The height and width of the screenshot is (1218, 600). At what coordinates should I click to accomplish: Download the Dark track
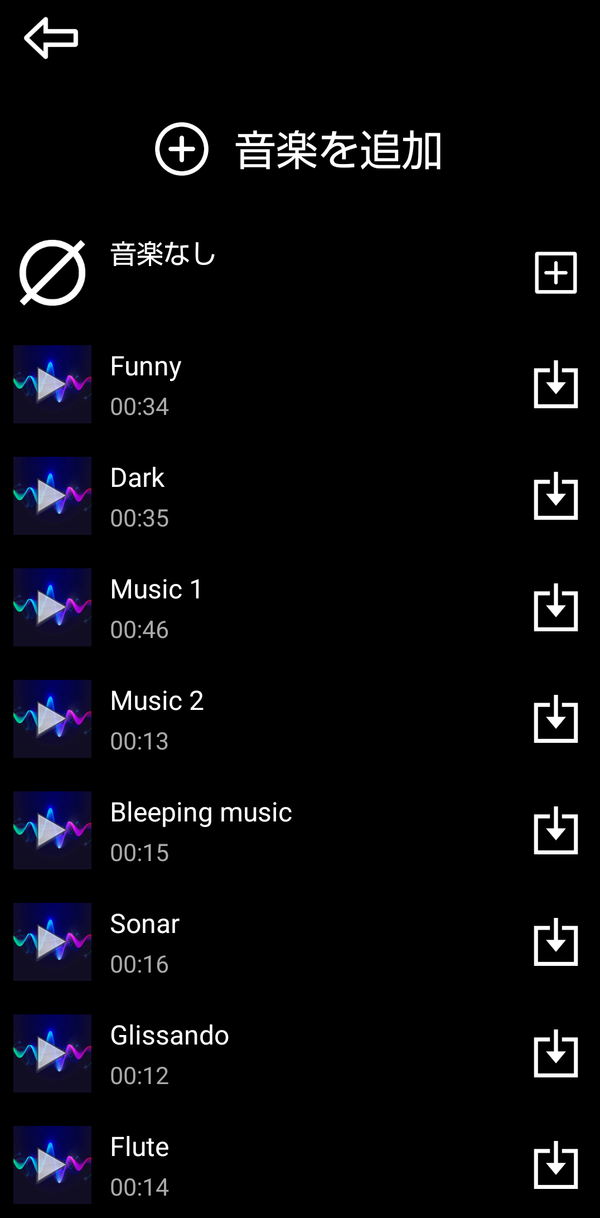(556, 496)
